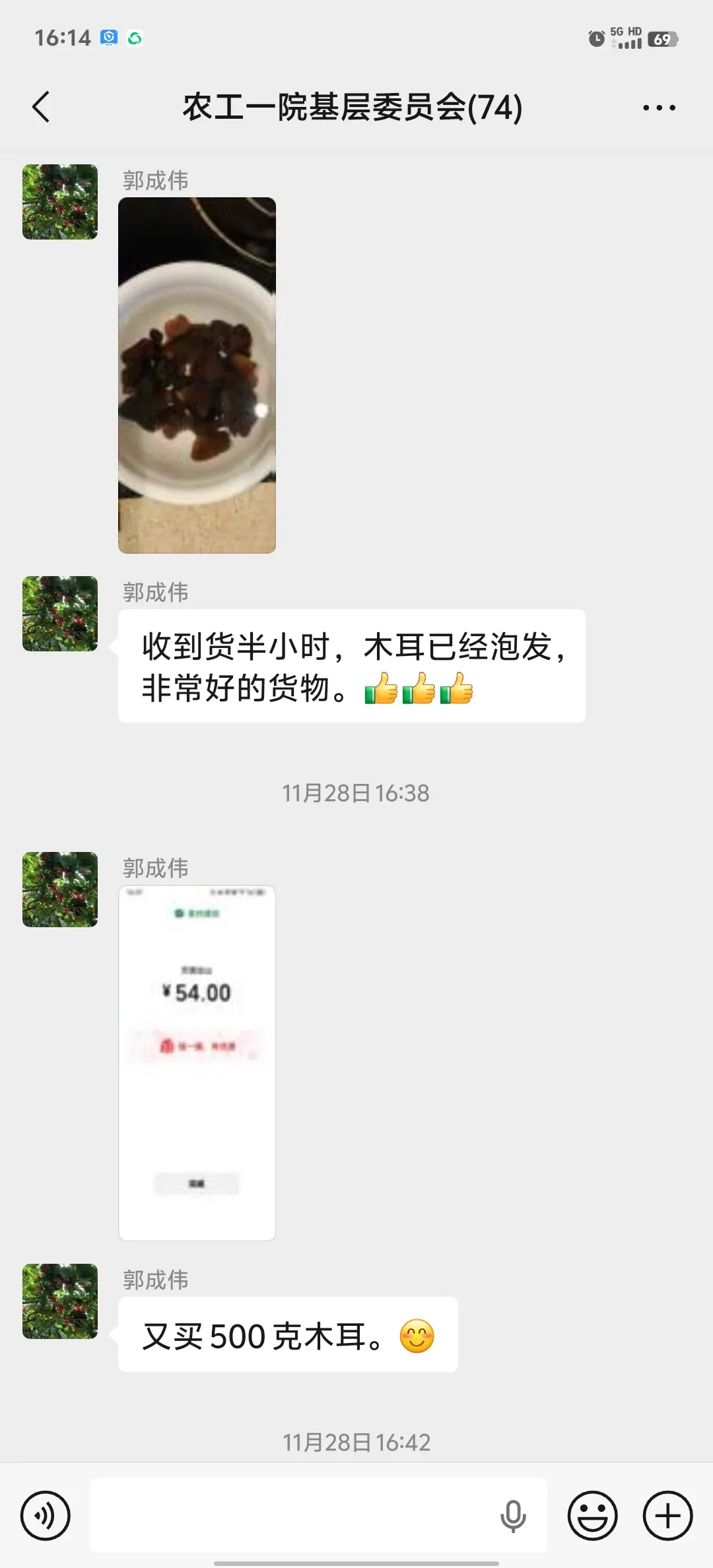Image resolution: width=713 pixels, height=1568 pixels.
Task: Open the group chat overflow menu
Action: [x=659, y=108]
